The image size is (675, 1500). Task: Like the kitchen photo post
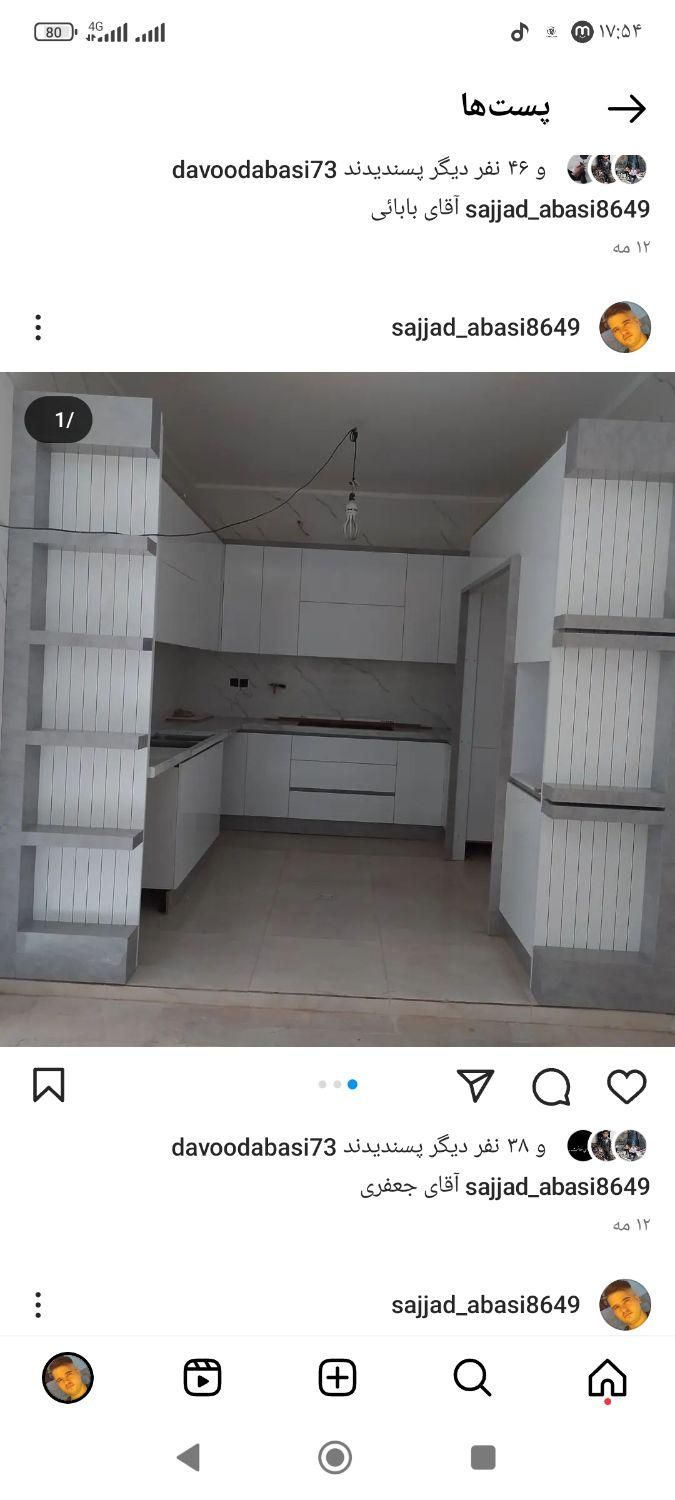point(627,1086)
